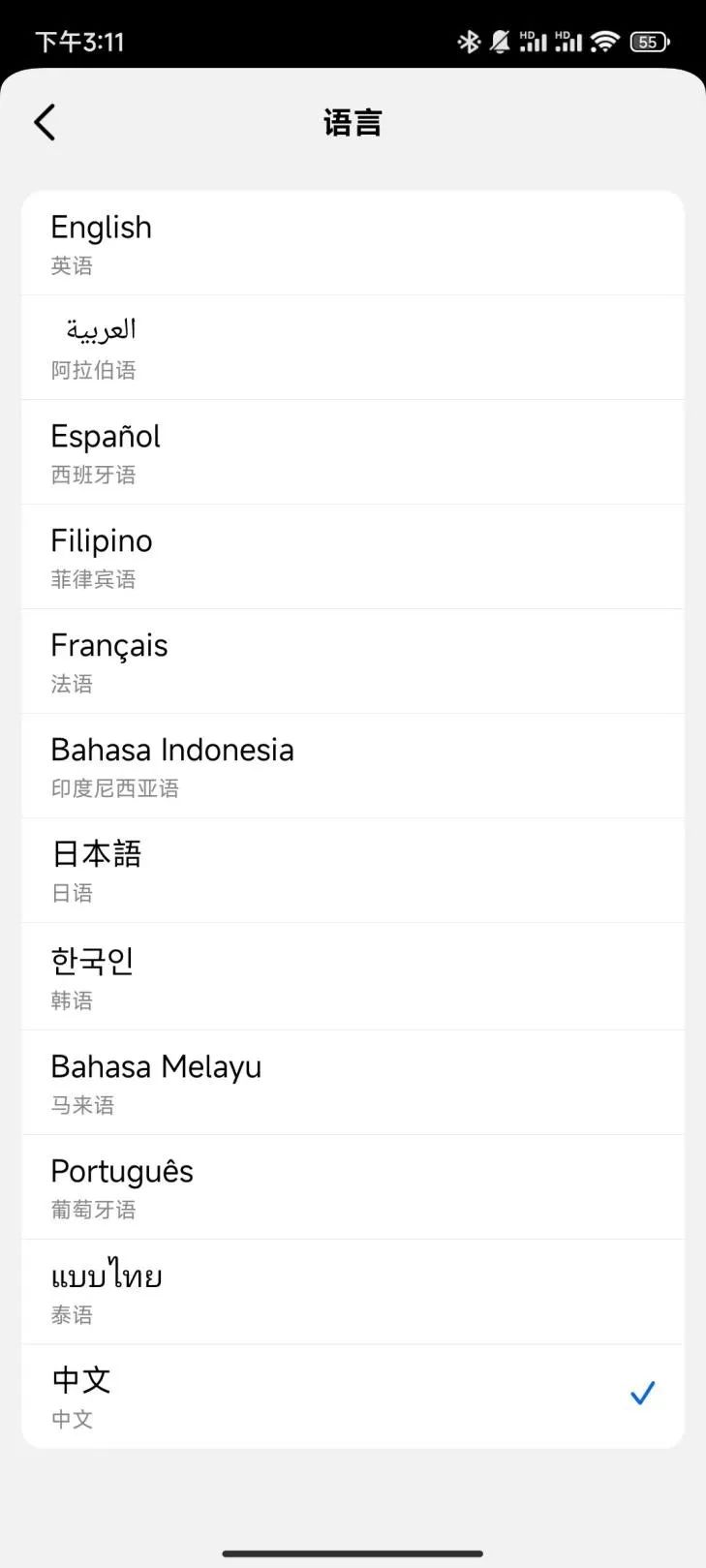Set the language to Français
The height and width of the screenshot is (1568, 706).
pos(353,661)
